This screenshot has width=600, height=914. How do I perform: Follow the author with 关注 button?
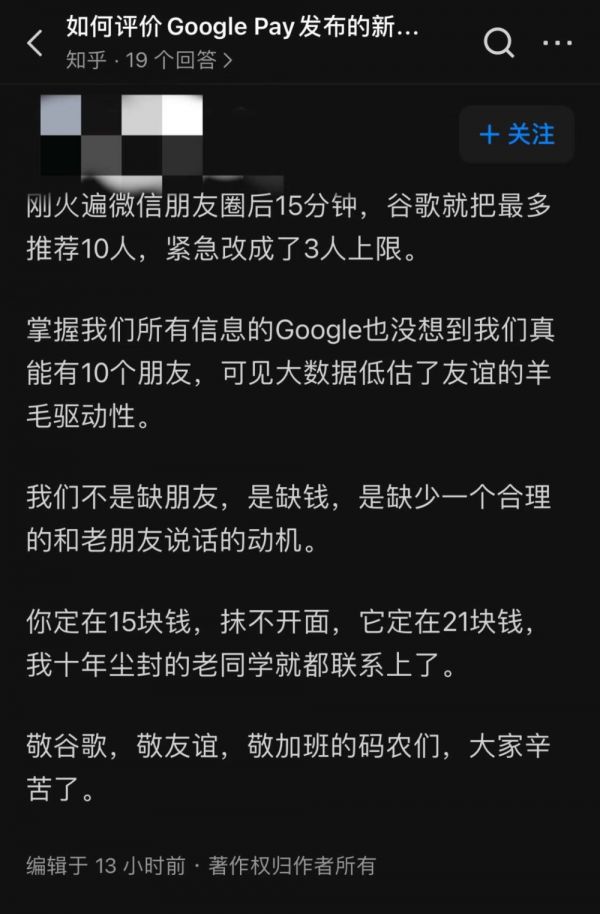pyautogui.click(x=517, y=134)
